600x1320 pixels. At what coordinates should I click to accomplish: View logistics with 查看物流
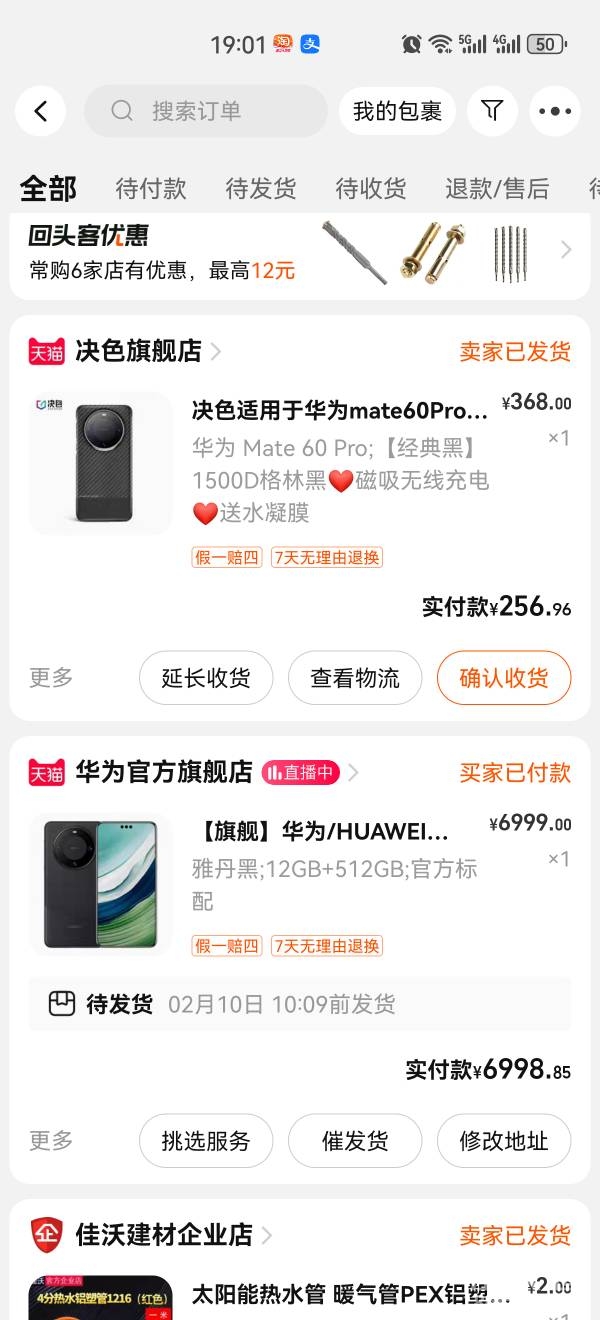(355, 678)
